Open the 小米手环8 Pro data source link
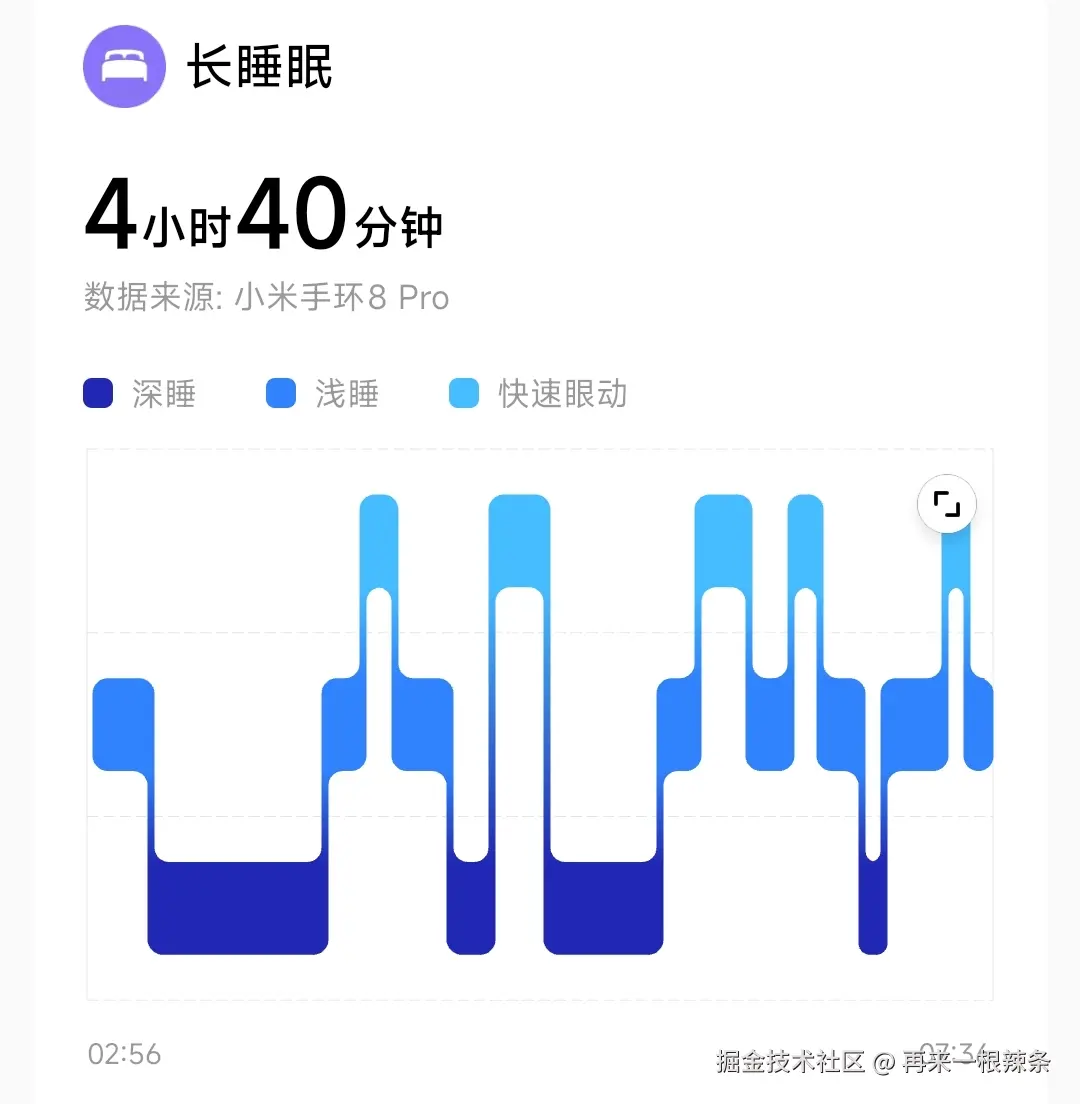Image resolution: width=1080 pixels, height=1104 pixels. point(342,297)
